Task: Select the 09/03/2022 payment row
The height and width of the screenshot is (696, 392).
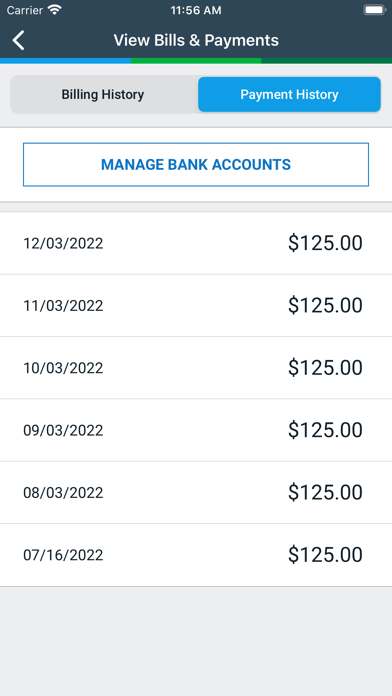Action: (x=196, y=430)
